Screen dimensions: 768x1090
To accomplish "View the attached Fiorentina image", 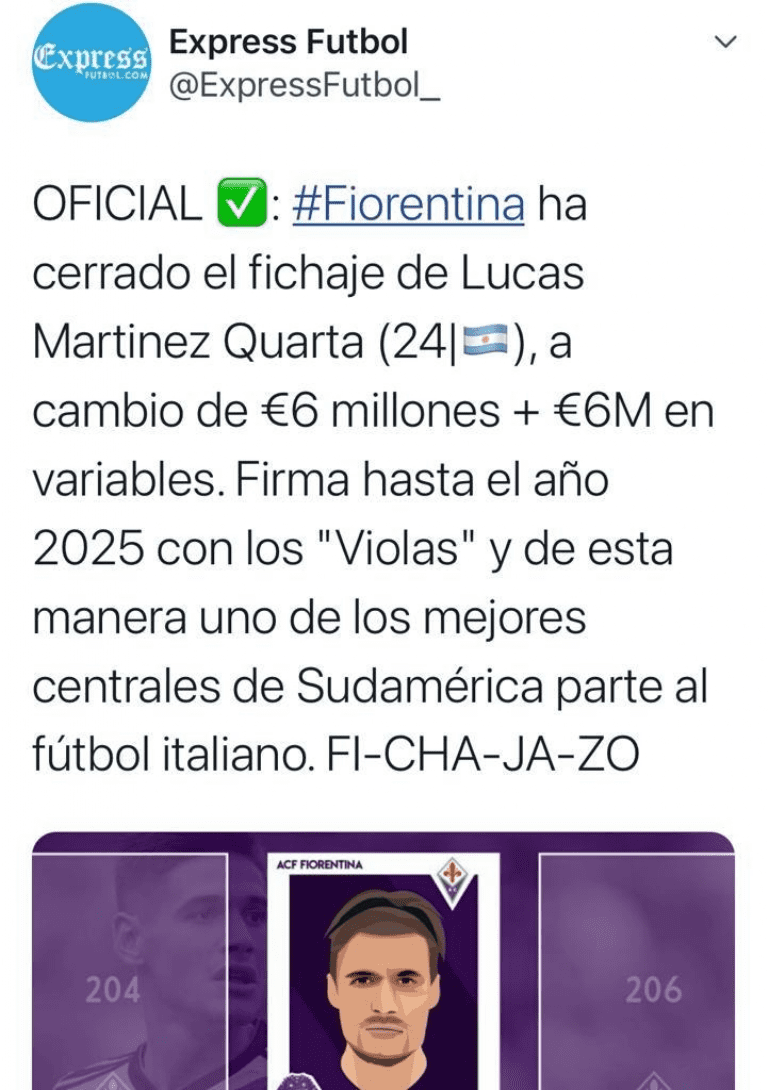I will (384, 960).
